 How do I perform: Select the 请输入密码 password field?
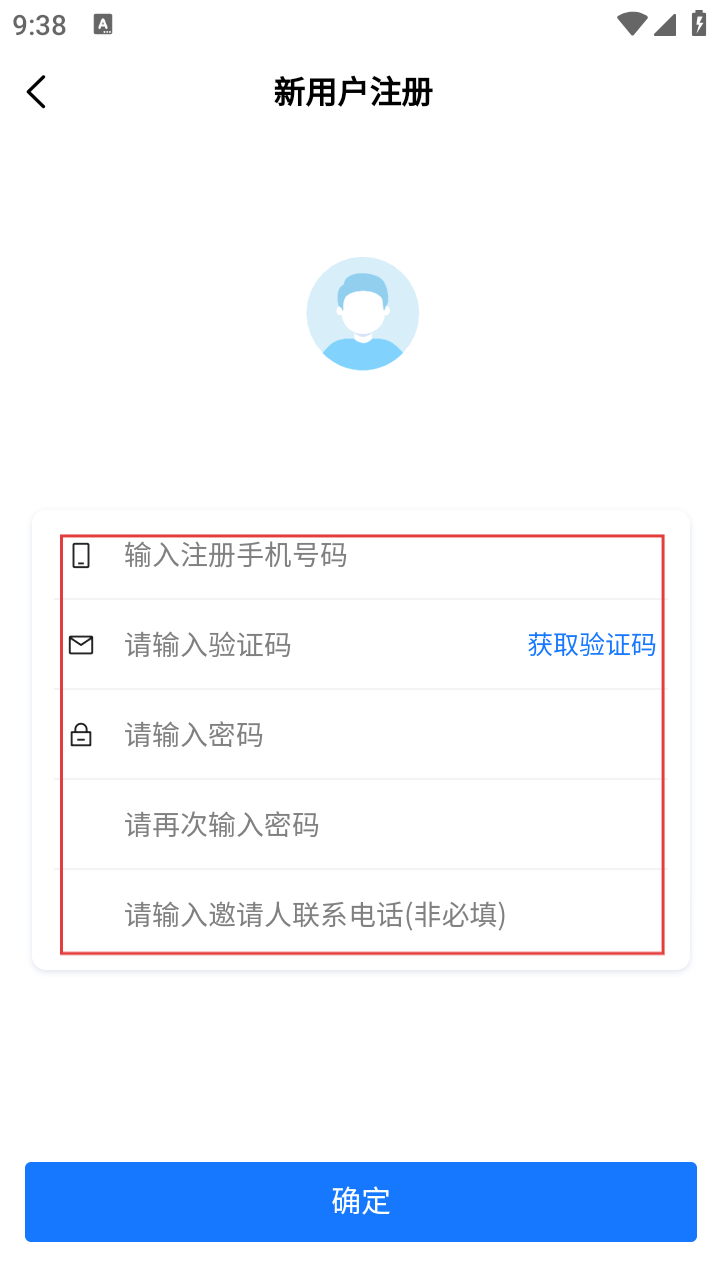(390, 735)
